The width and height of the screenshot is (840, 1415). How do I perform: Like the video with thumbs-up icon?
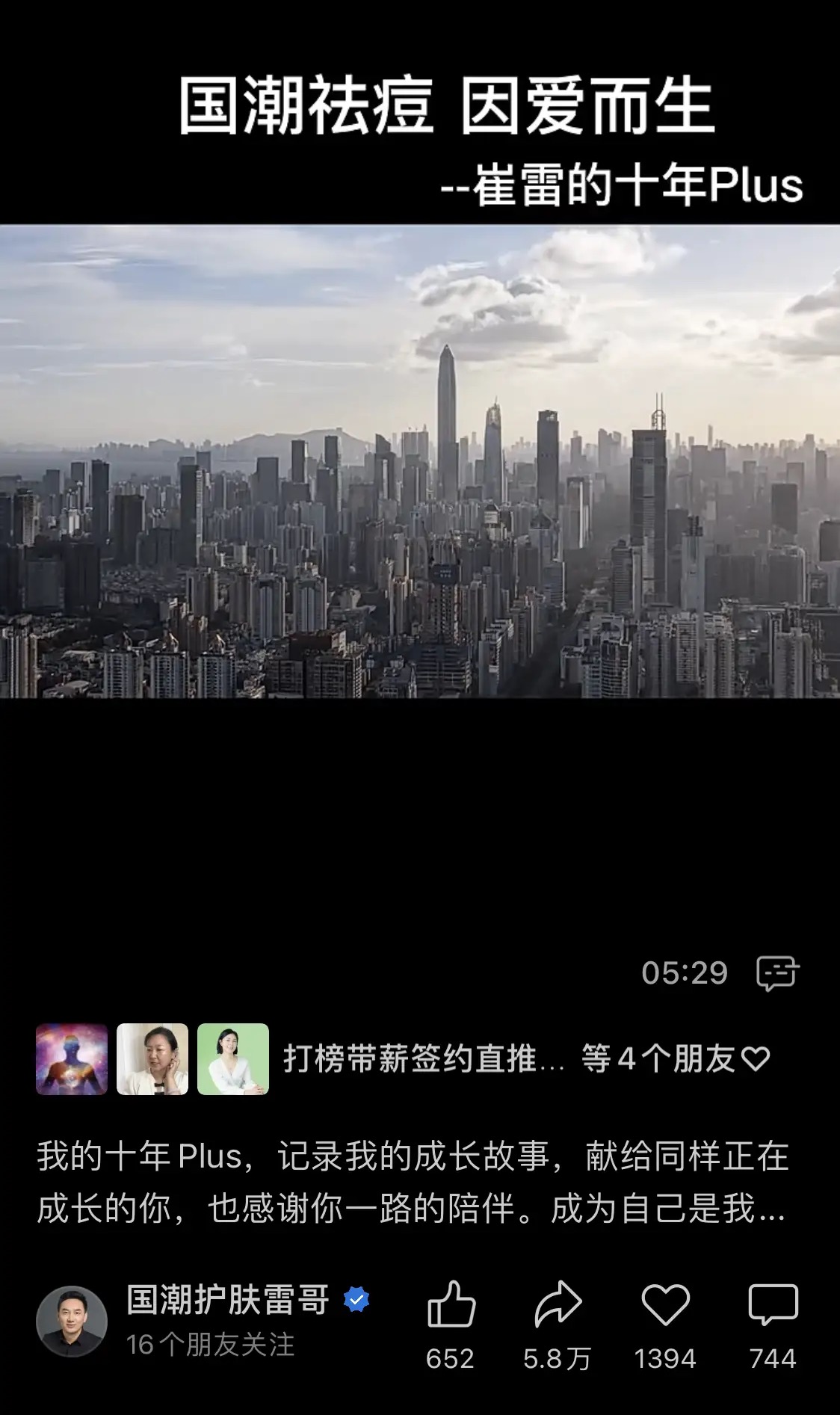click(451, 1304)
